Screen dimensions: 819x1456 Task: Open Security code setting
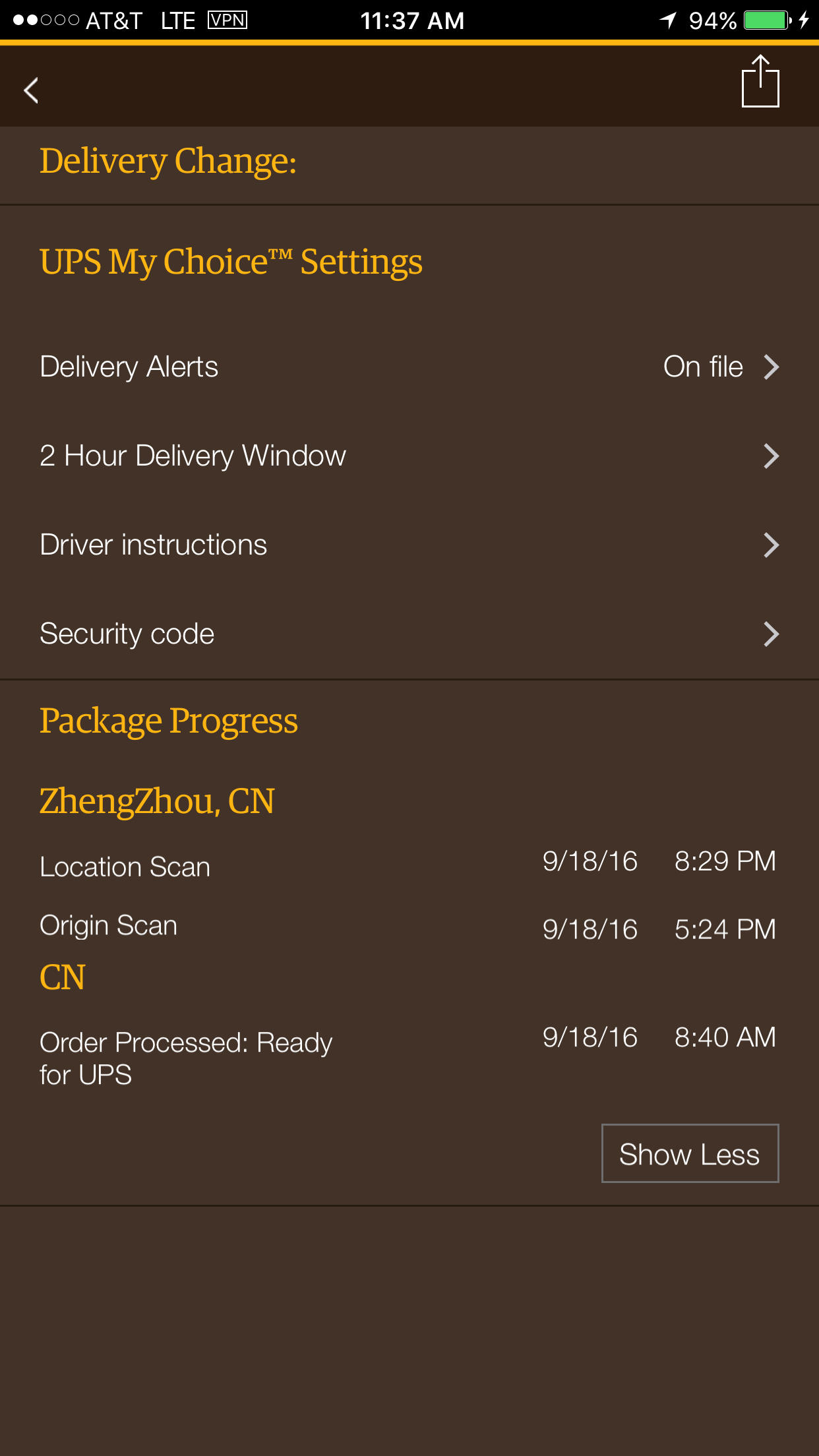click(x=409, y=634)
